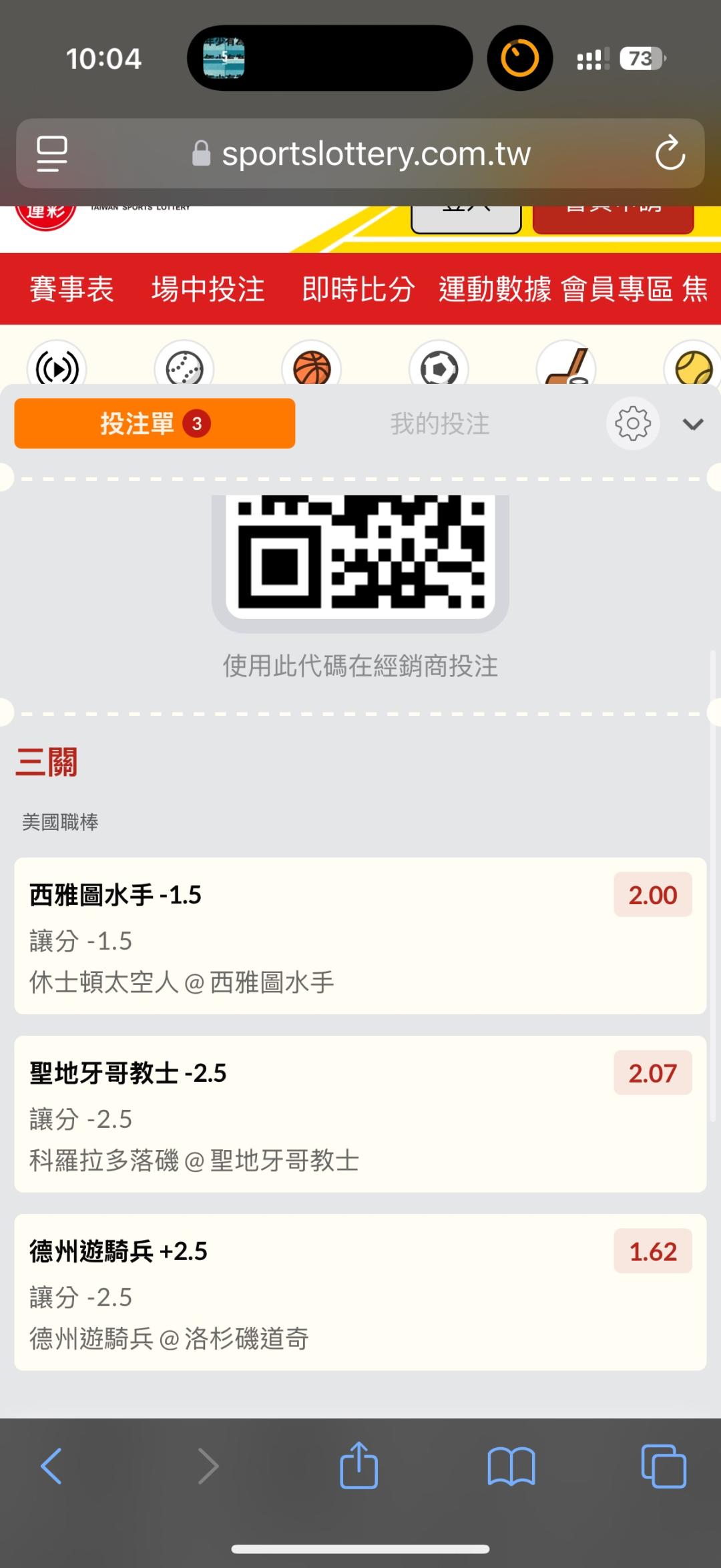The image size is (721, 1568).
Task: Tap the sportslottery.com.tw address bar
Action: pos(360,154)
